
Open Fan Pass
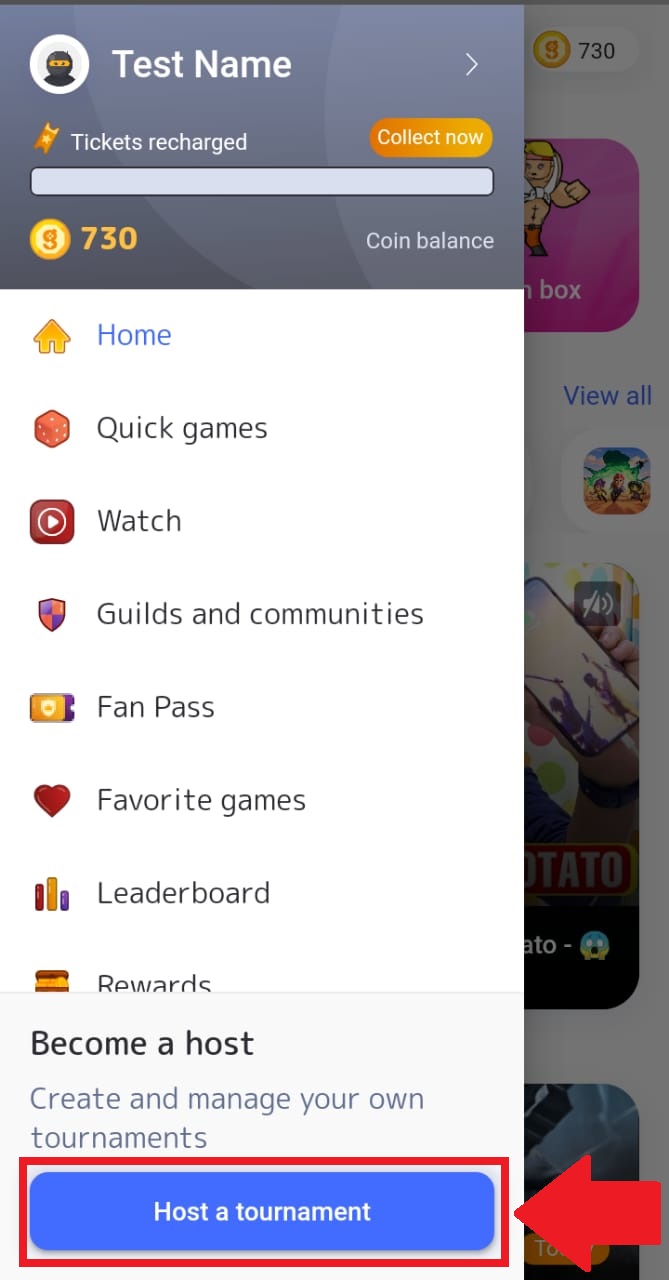click(x=262, y=707)
